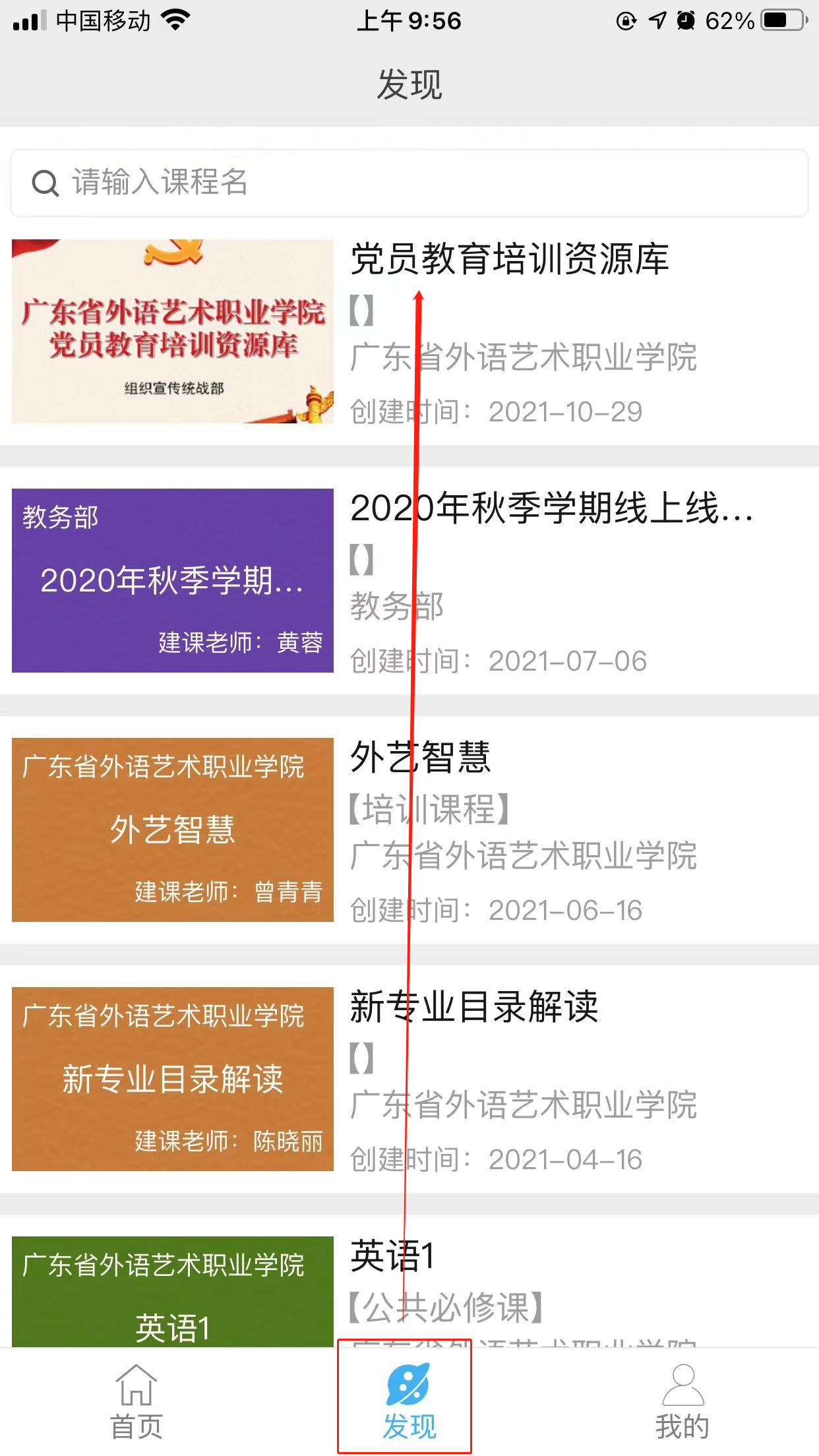This screenshot has width=819, height=1456.
Task: Tap the orientation lock icon
Action: [624, 20]
